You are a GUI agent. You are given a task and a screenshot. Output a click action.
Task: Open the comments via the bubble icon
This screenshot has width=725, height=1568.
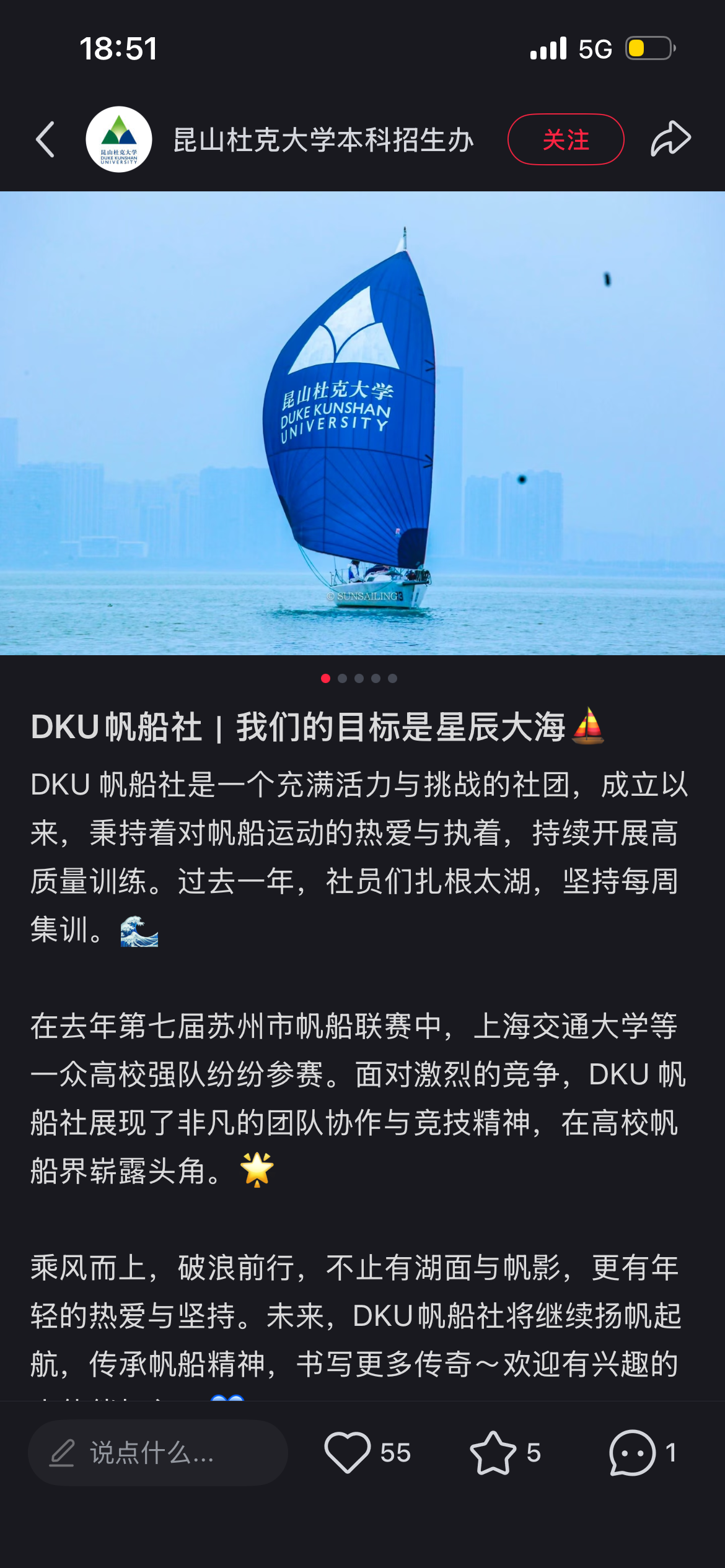click(632, 1452)
